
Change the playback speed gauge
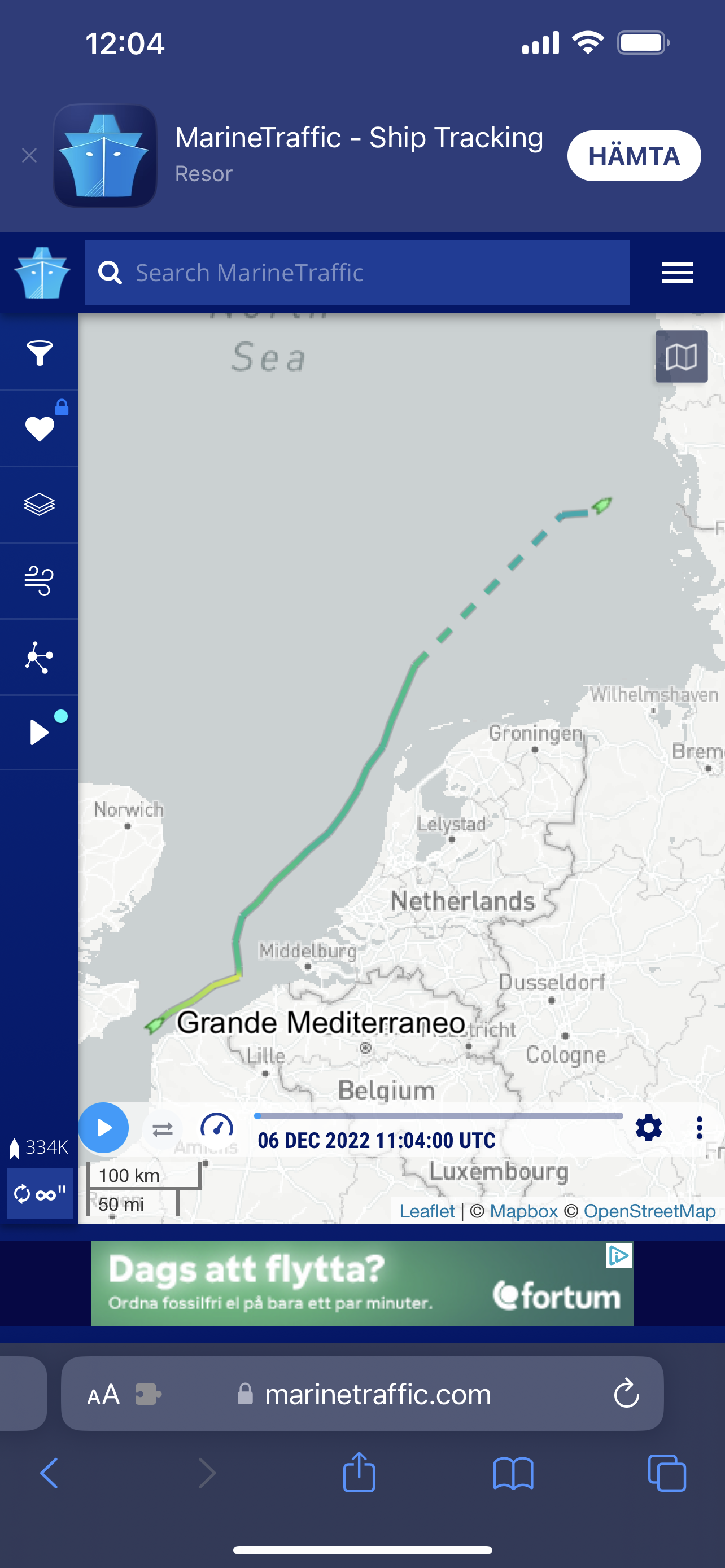coord(217,1126)
